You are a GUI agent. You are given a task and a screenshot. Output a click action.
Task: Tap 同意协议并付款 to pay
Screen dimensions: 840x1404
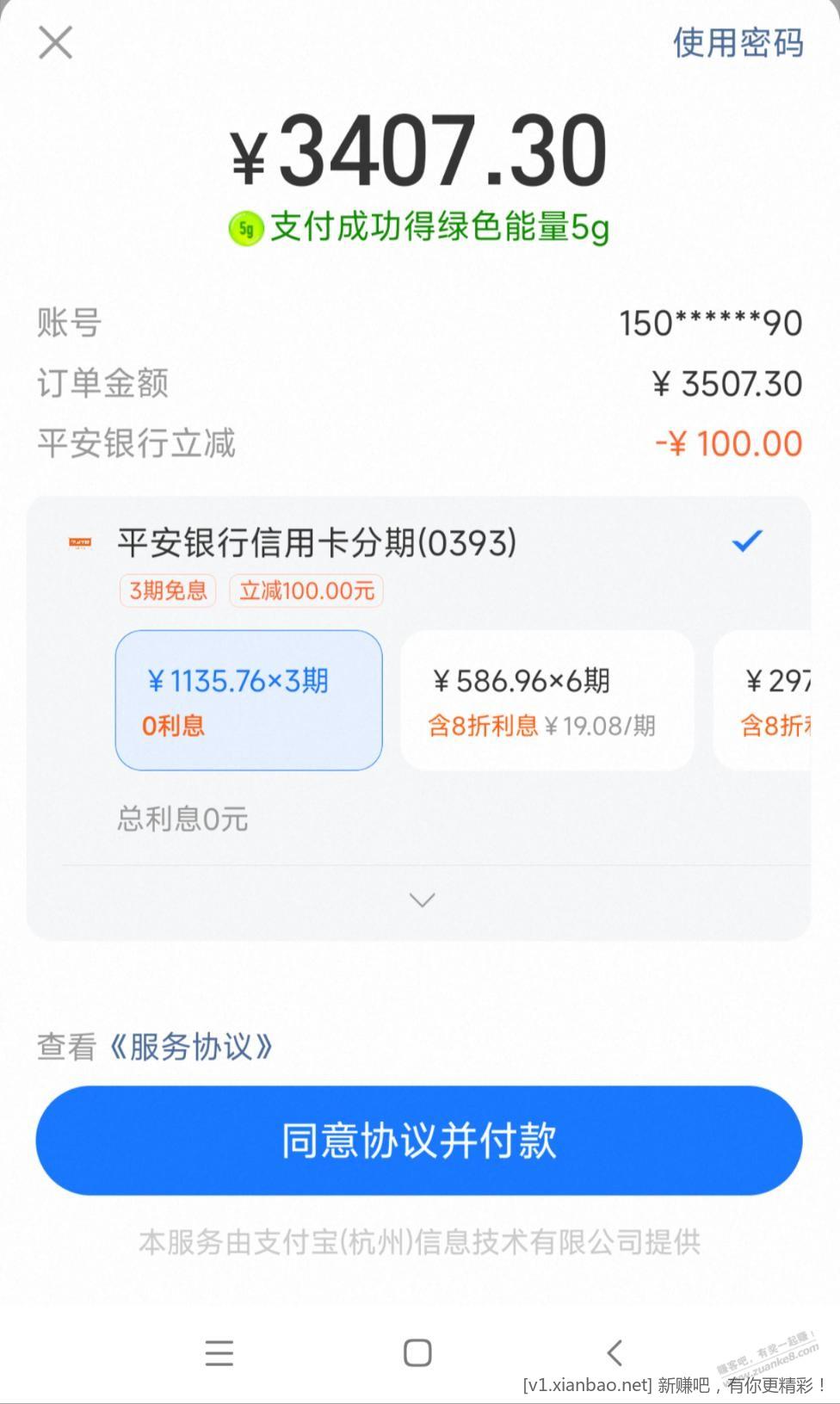click(x=419, y=1140)
